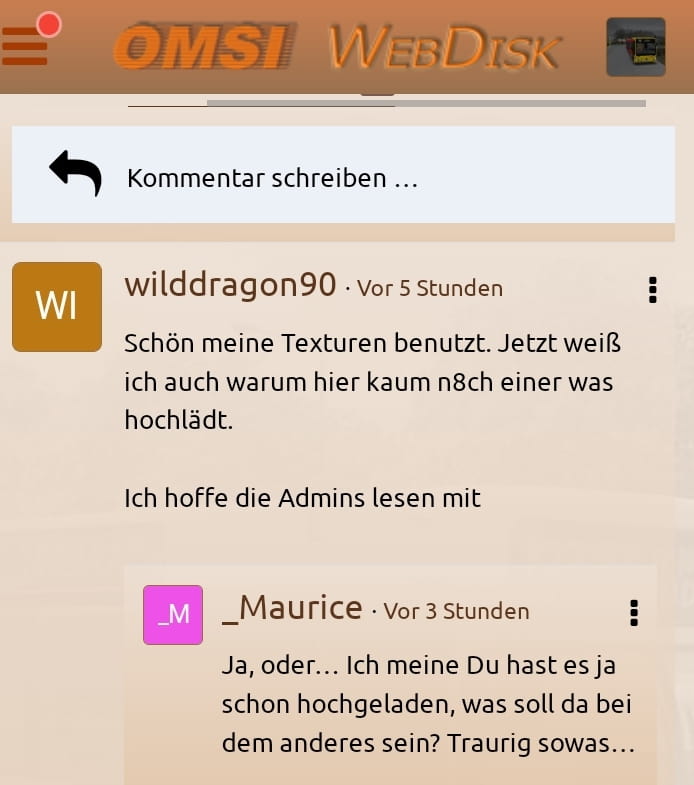694x785 pixels.
Task: Open the hamburger navigation menu
Action: [26, 45]
